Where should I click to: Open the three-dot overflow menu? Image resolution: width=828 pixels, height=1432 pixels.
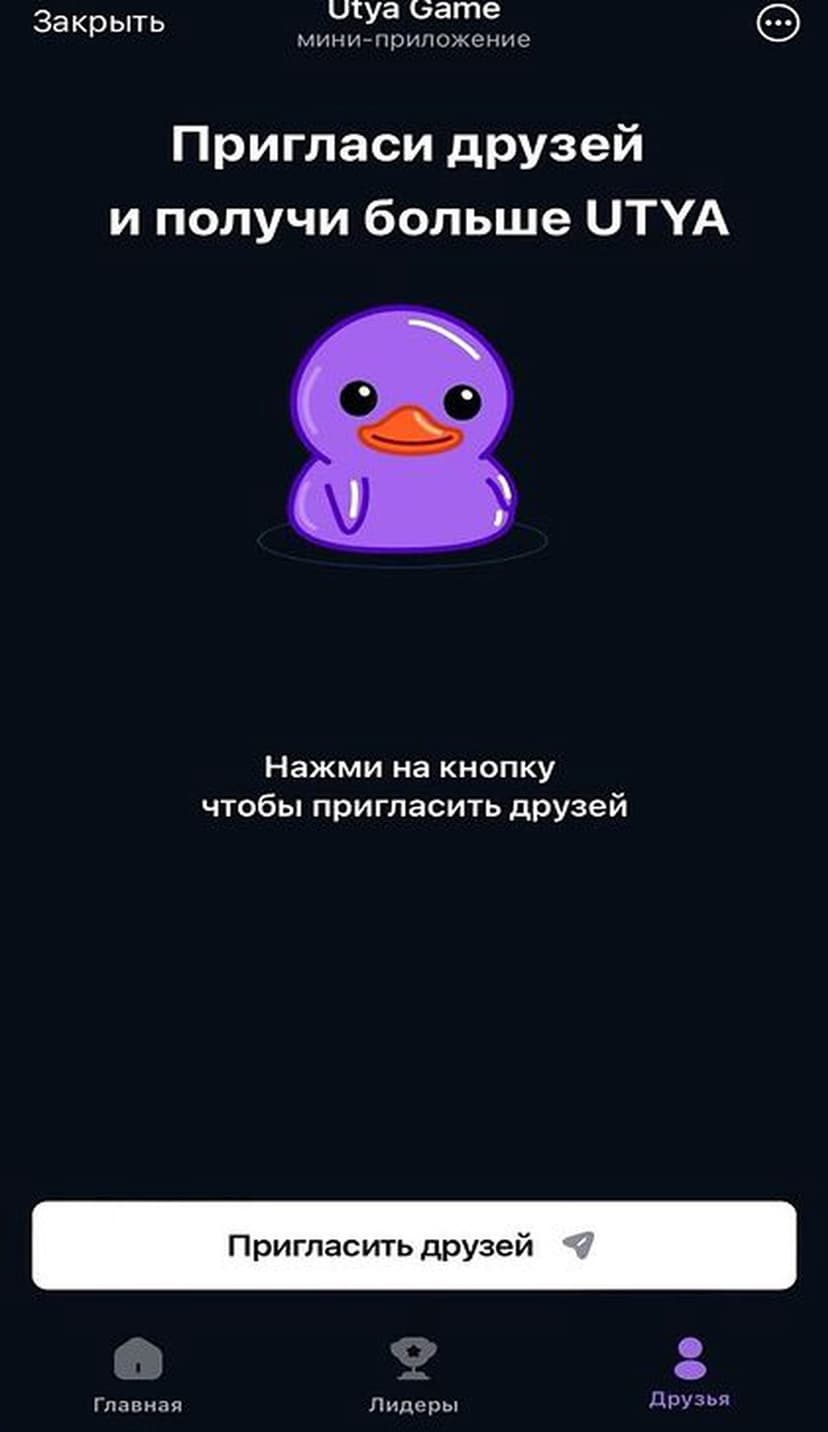pyautogui.click(x=779, y=23)
